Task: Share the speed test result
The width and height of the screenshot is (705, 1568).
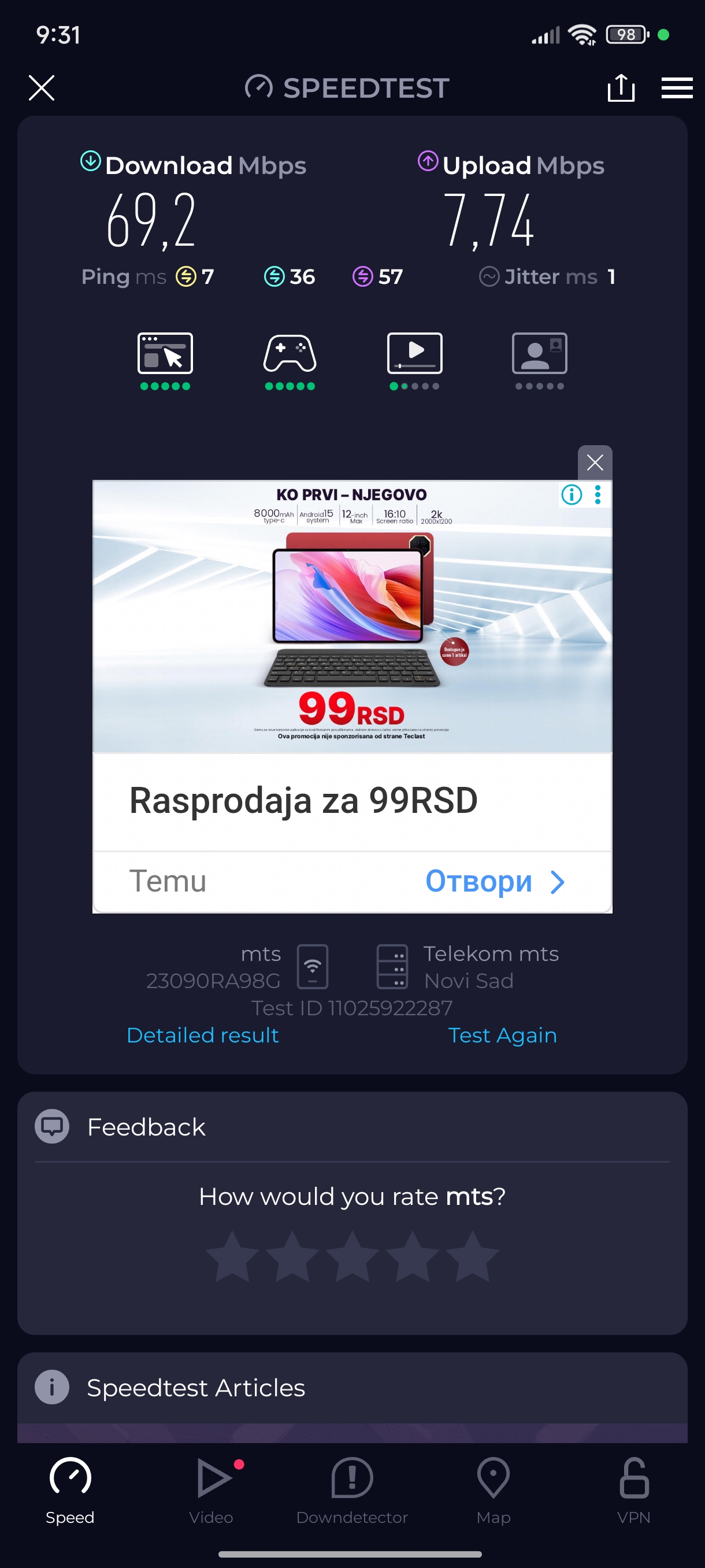Action: 621,88
